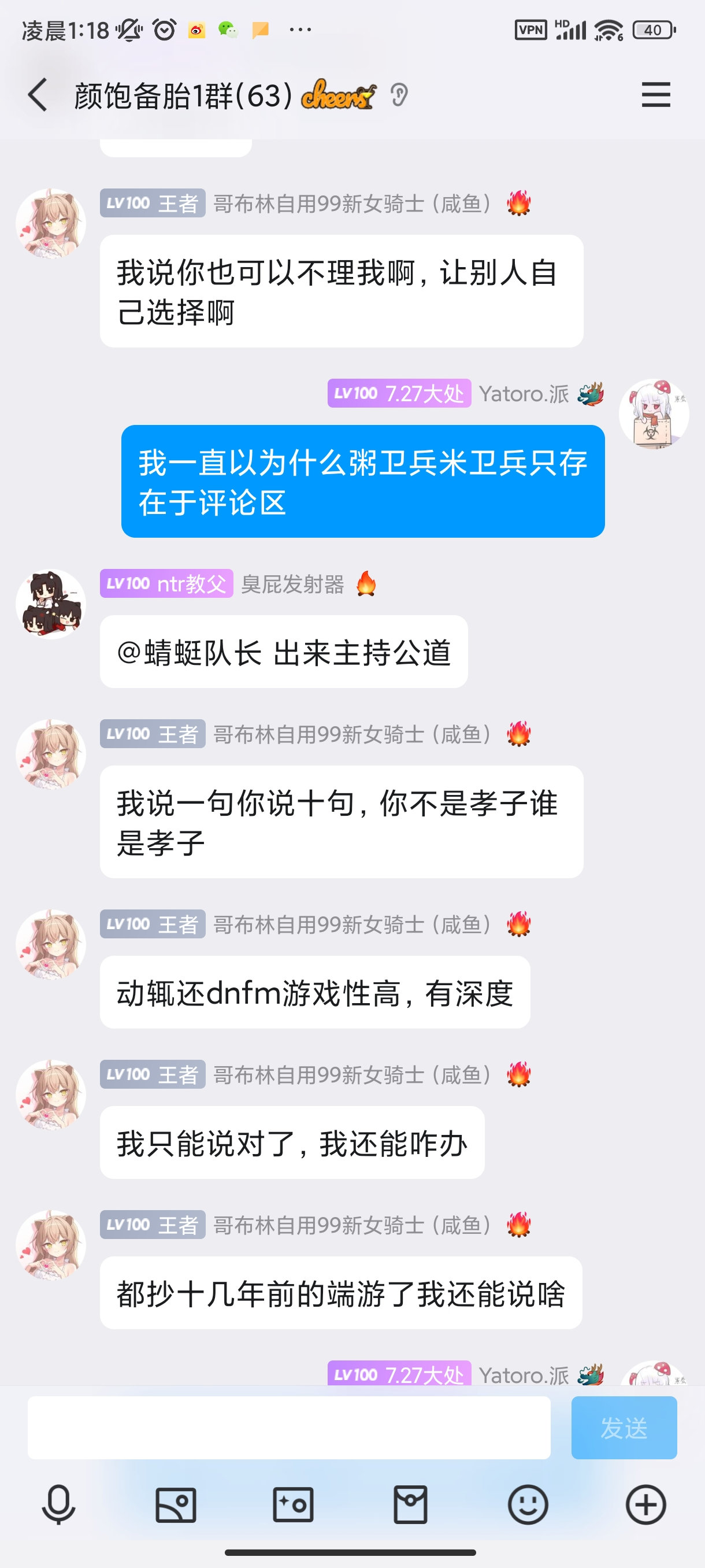Open Yatoro.派's avatar beside the blue message
Image resolution: width=705 pixels, height=1568 pixels.
point(654,414)
